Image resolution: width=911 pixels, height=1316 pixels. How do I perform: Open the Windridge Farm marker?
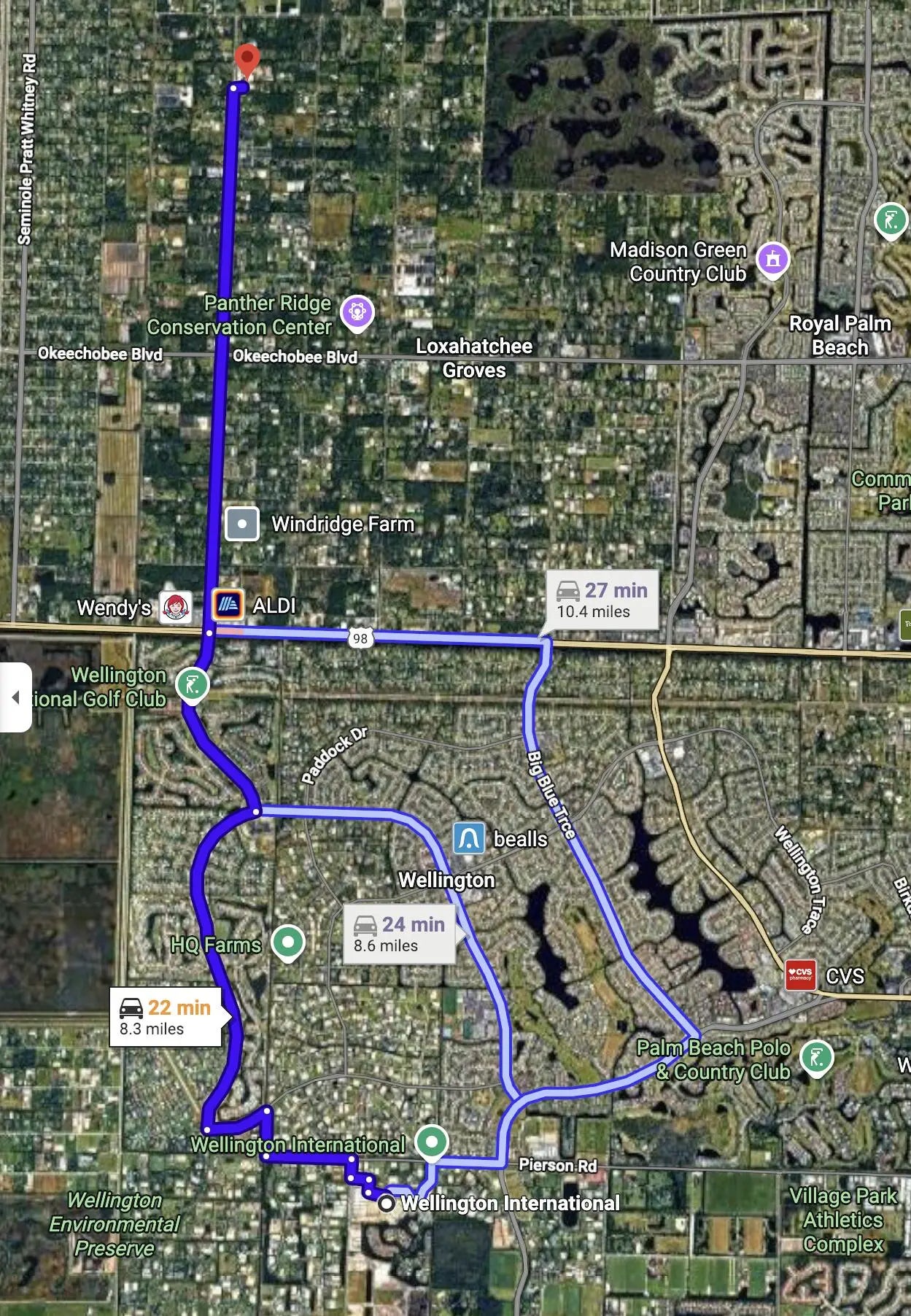(x=242, y=524)
